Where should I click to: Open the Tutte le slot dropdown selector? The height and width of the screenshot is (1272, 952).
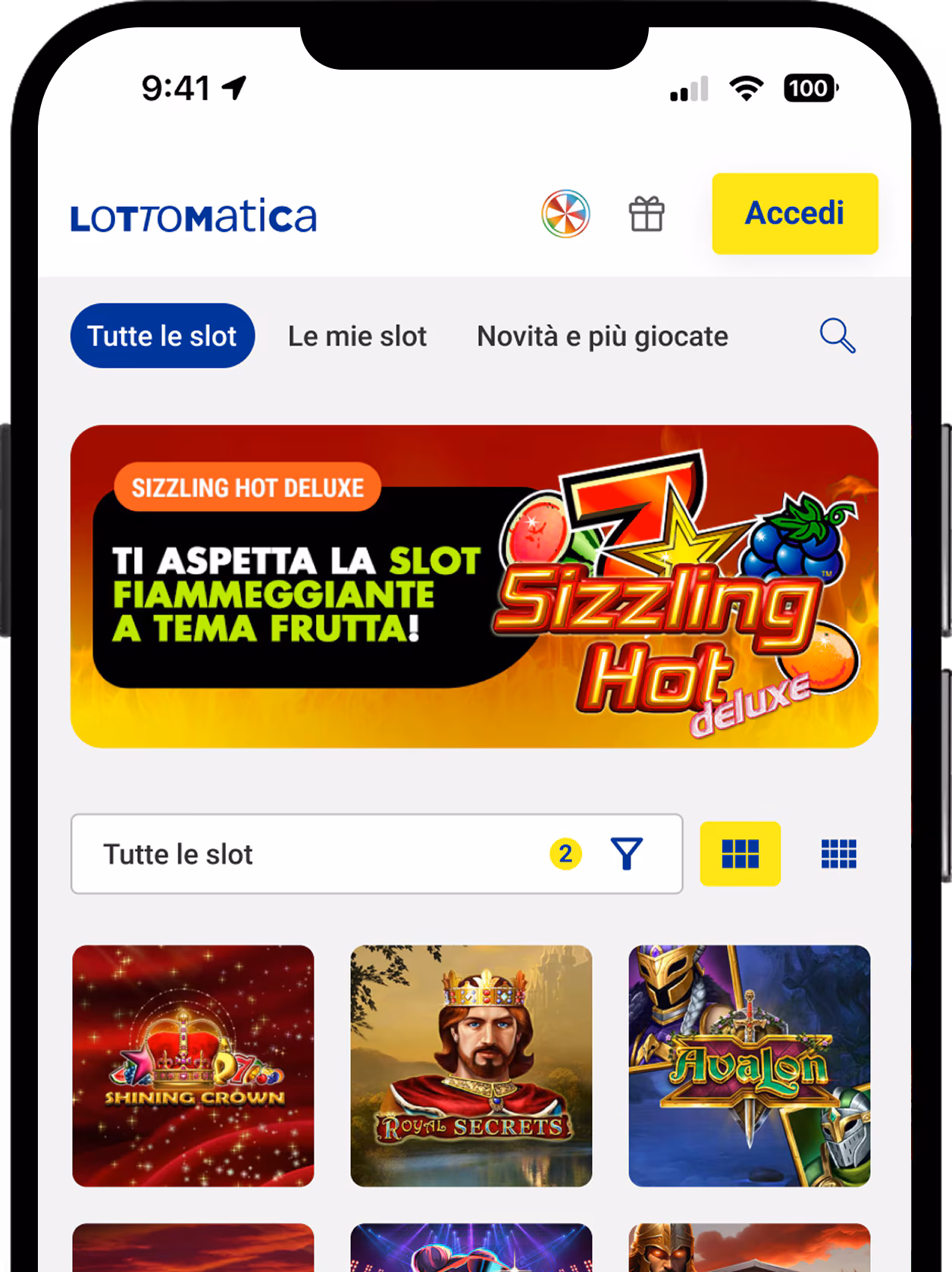[x=303, y=854]
